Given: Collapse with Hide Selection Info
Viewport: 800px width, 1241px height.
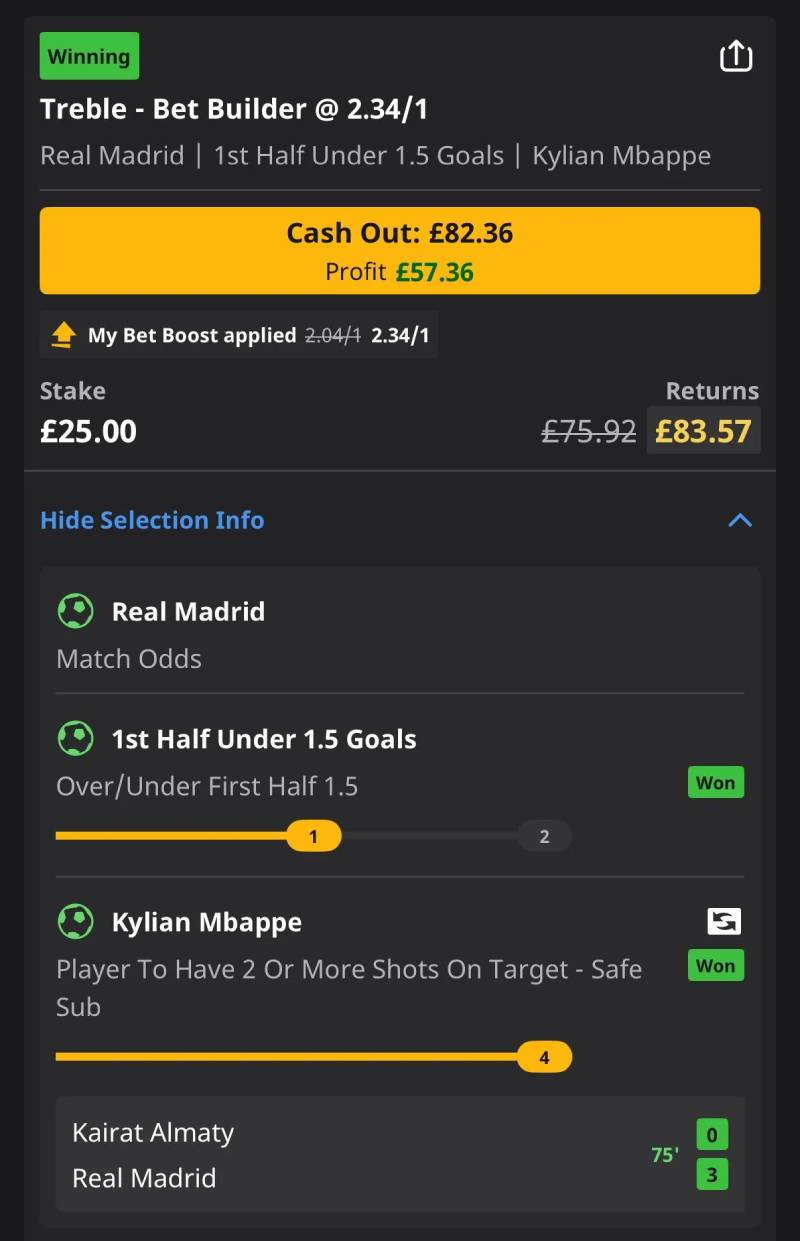Looking at the screenshot, I should [152, 520].
